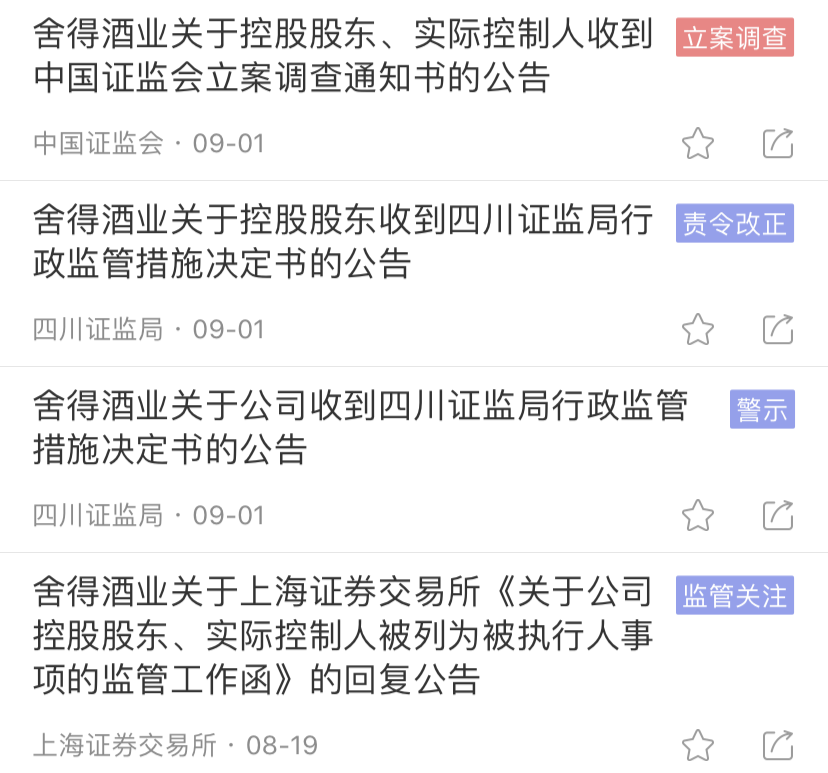The image size is (828, 773).
Task: Favorite the 中国证监会 09-01 announcement
Action: [698, 143]
